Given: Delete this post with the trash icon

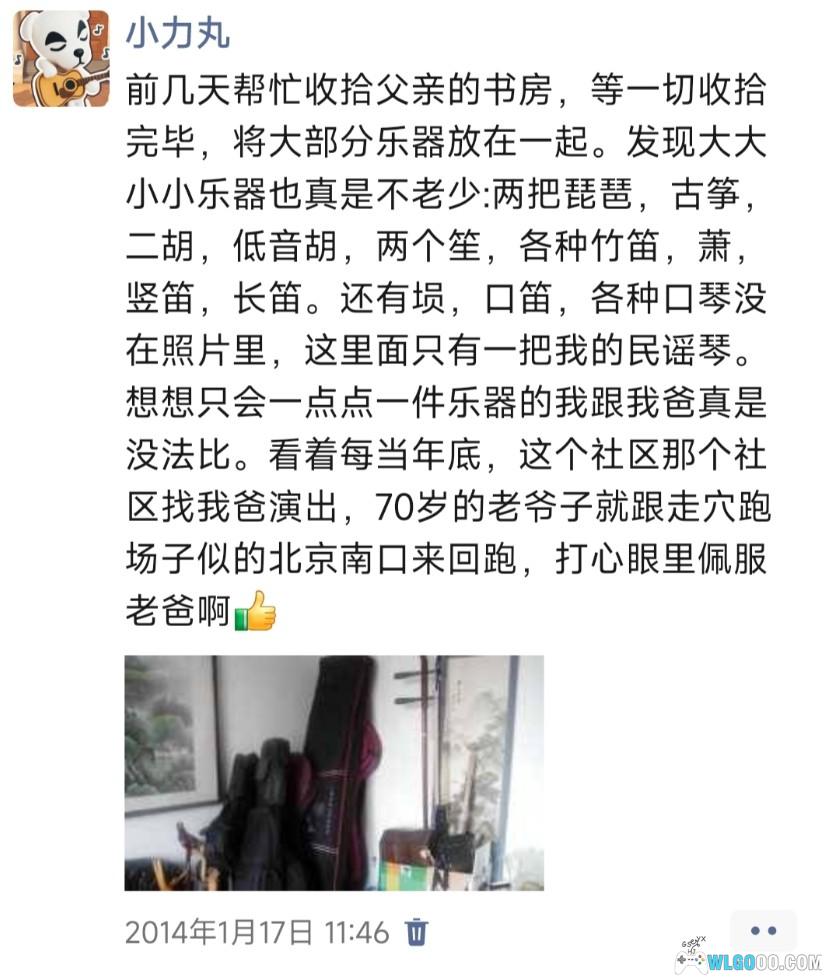Looking at the screenshot, I should tap(417, 933).
